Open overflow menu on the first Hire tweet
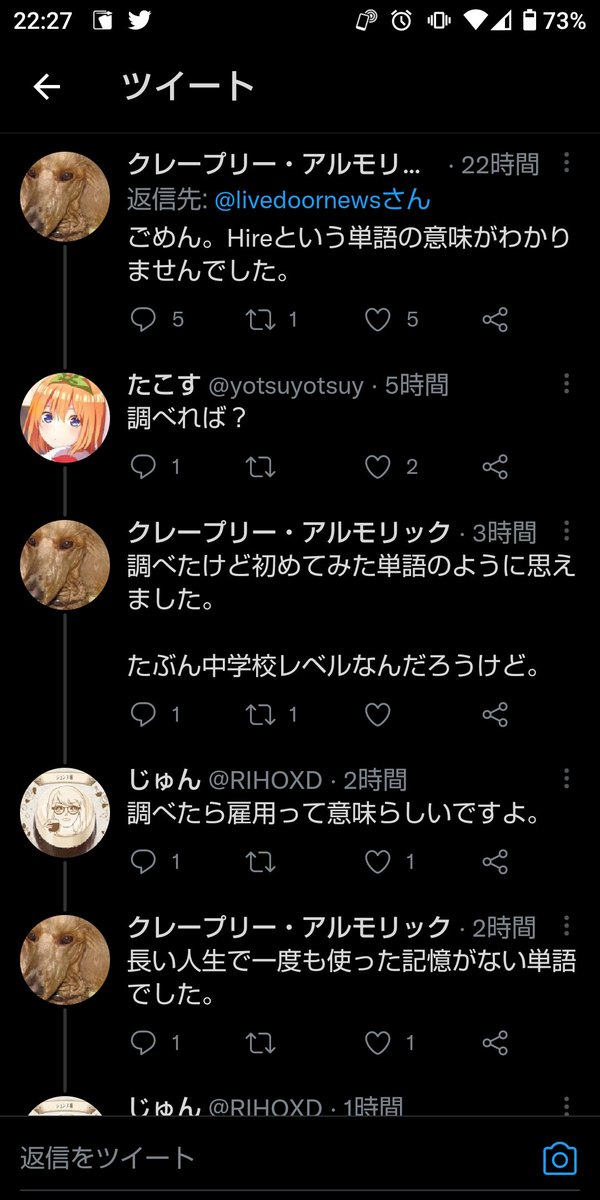The width and height of the screenshot is (600, 1200). (566, 163)
